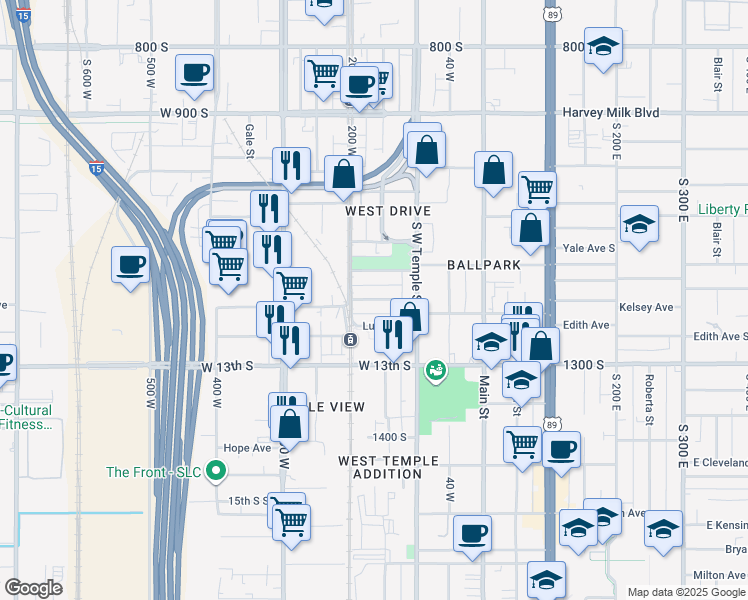This screenshot has height=600, width=748.
Task: Open the restaurant marker next to Gale St
Action: click(x=291, y=169)
